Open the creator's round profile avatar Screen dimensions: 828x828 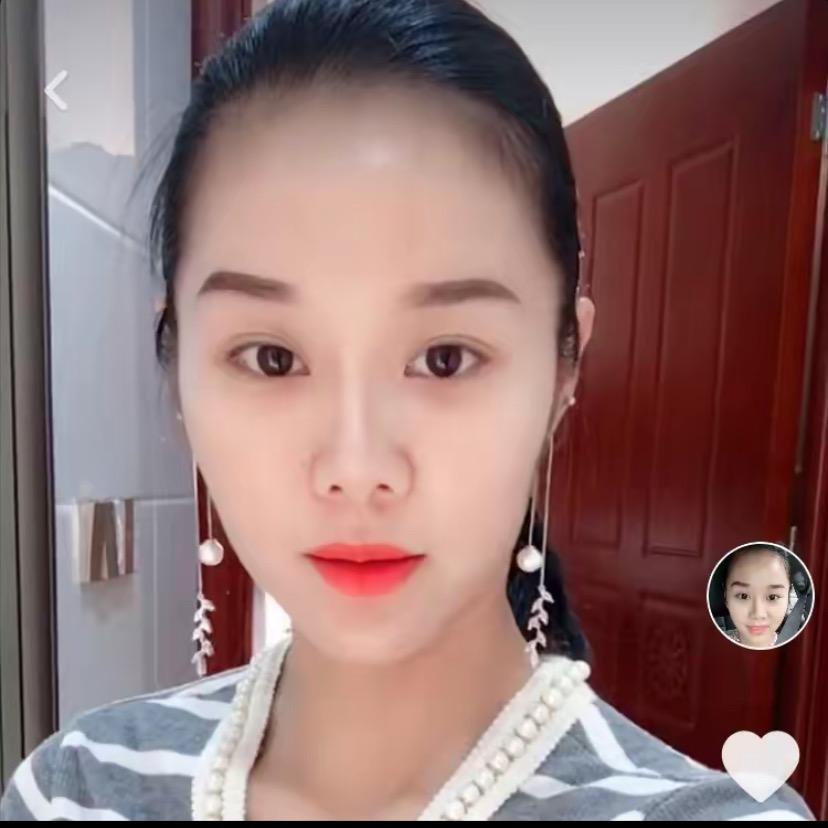point(760,596)
